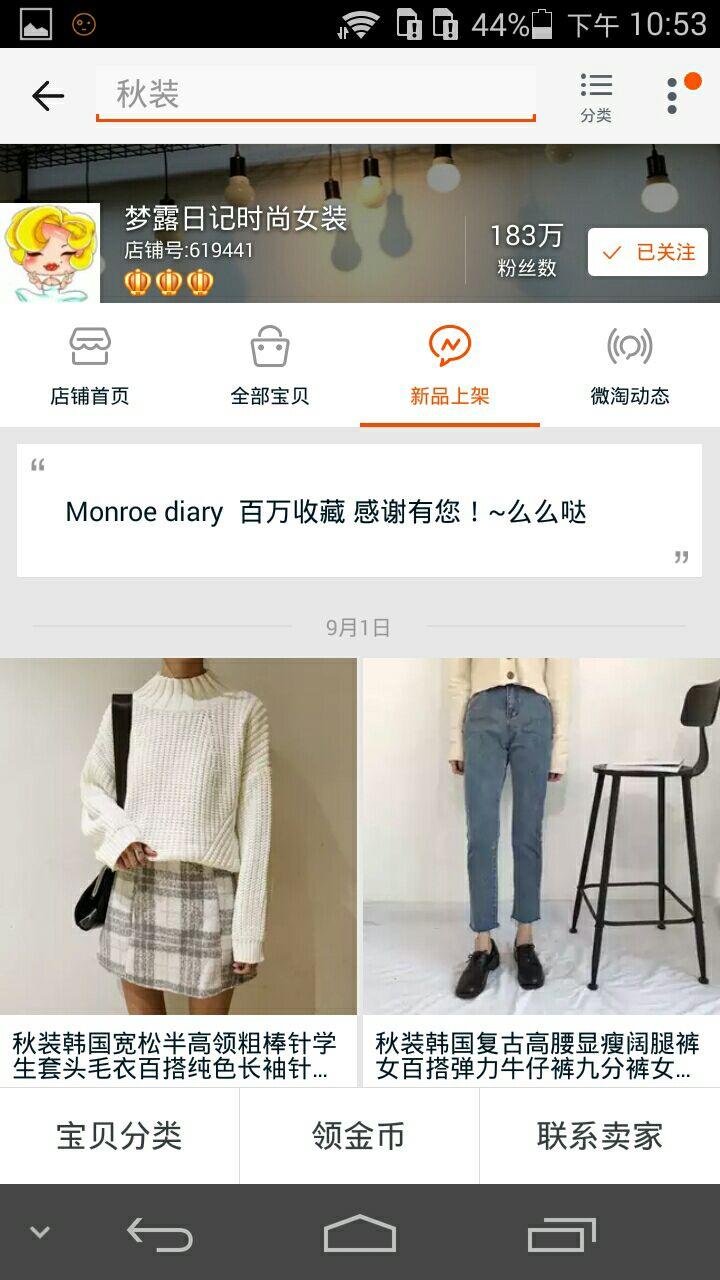This screenshot has height=1280, width=720.
Task: Select the 新品上架 tab
Action: (450, 367)
